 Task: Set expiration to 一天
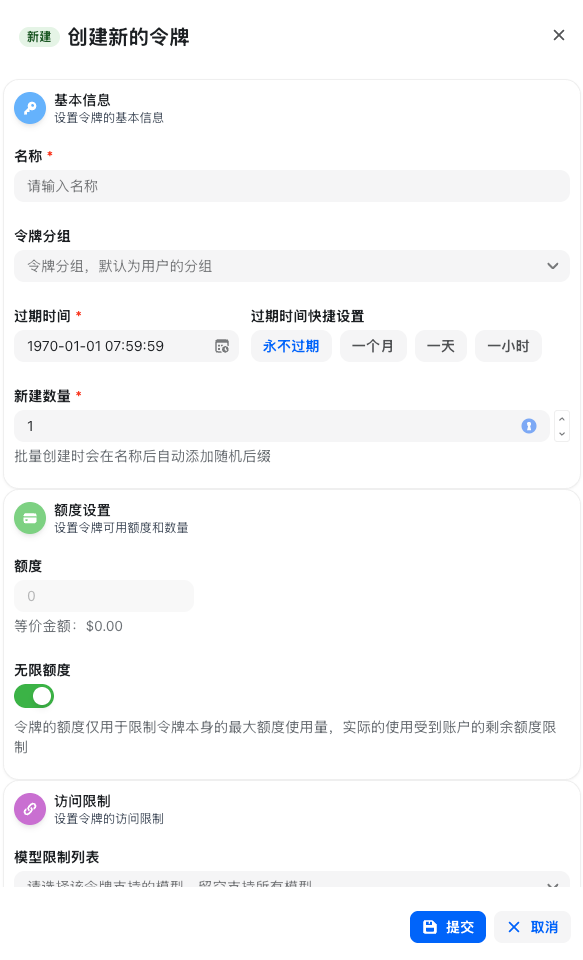[441, 346]
